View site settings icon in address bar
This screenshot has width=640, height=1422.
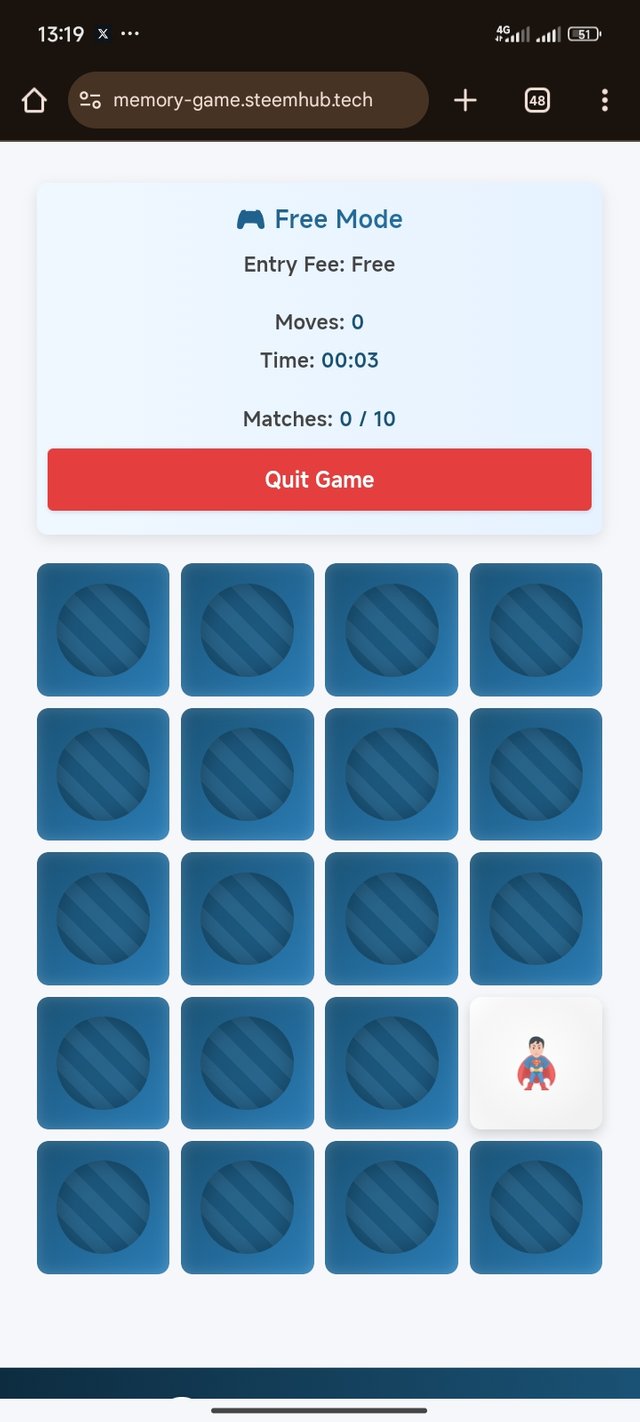tap(90, 100)
